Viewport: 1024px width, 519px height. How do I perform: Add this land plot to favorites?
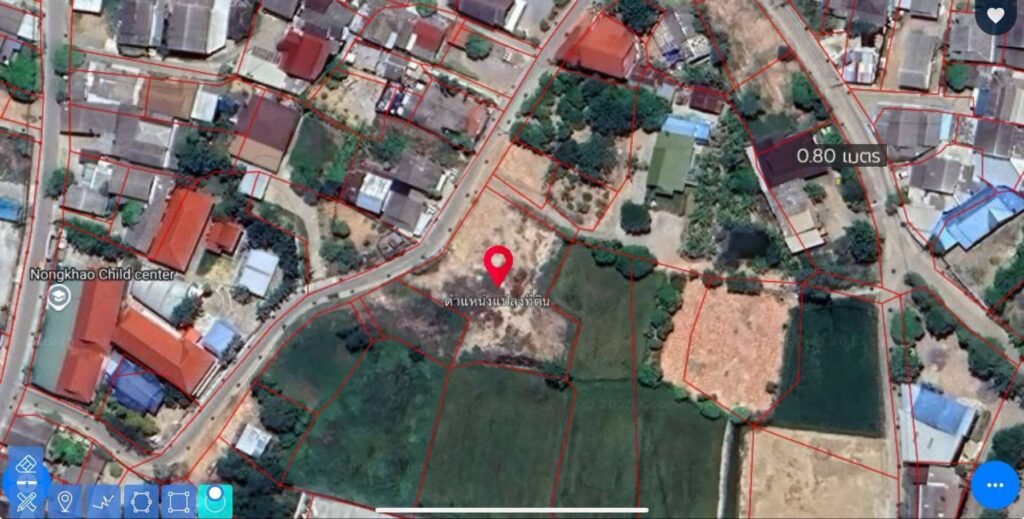[x=996, y=15]
